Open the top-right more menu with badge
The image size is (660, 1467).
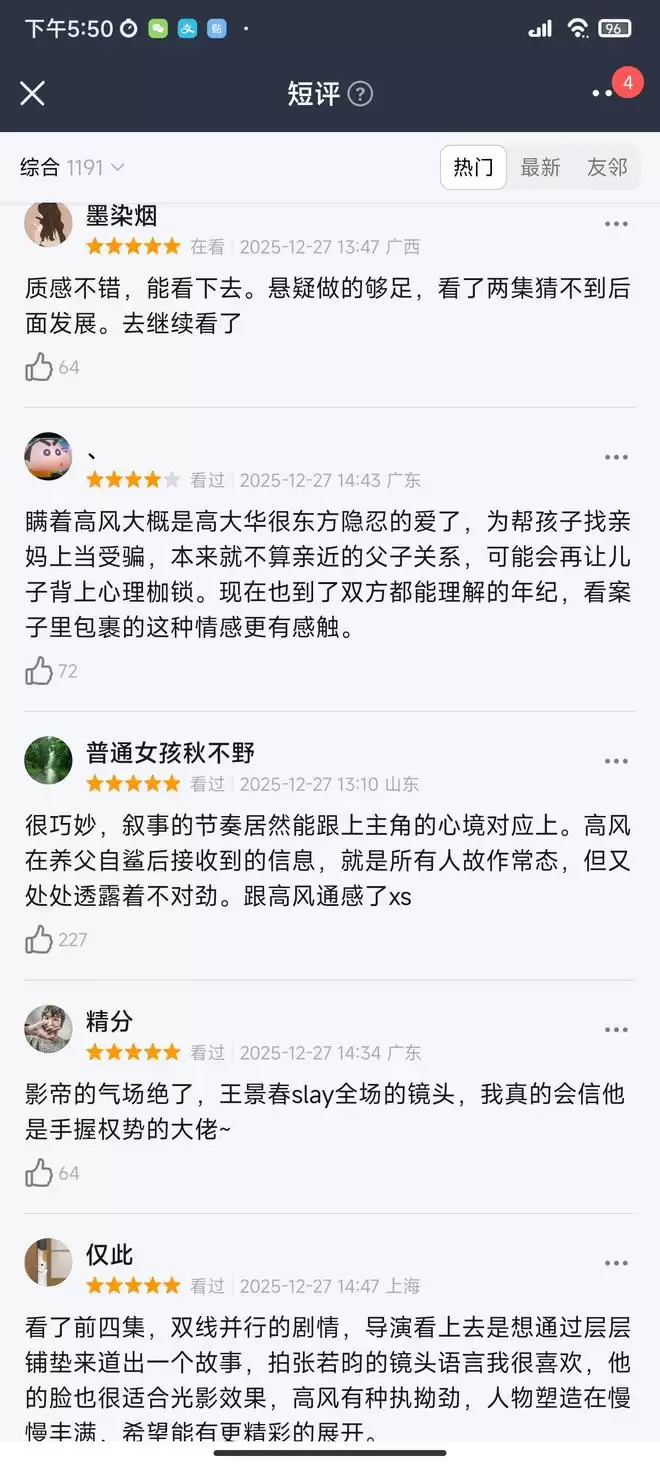click(603, 93)
